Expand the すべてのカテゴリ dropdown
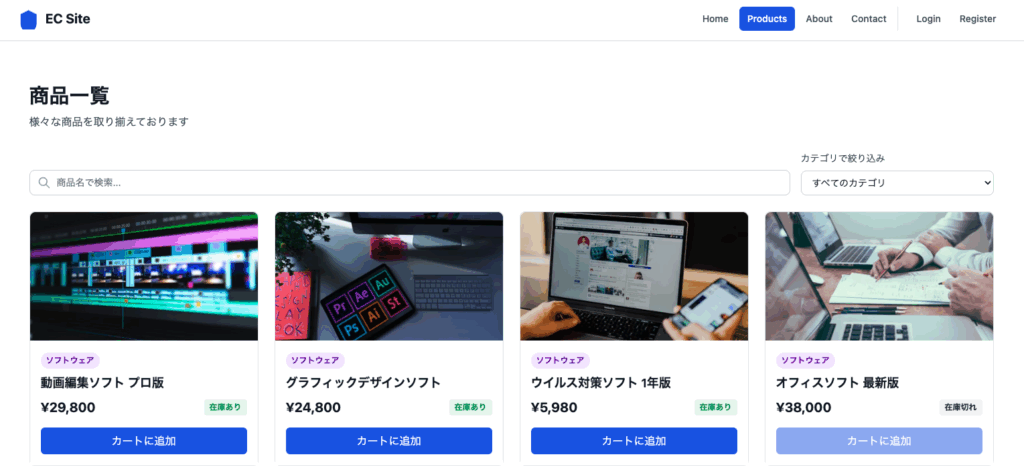This screenshot has width=1024, height=473. pyautogui.click(x=897, y=183)
